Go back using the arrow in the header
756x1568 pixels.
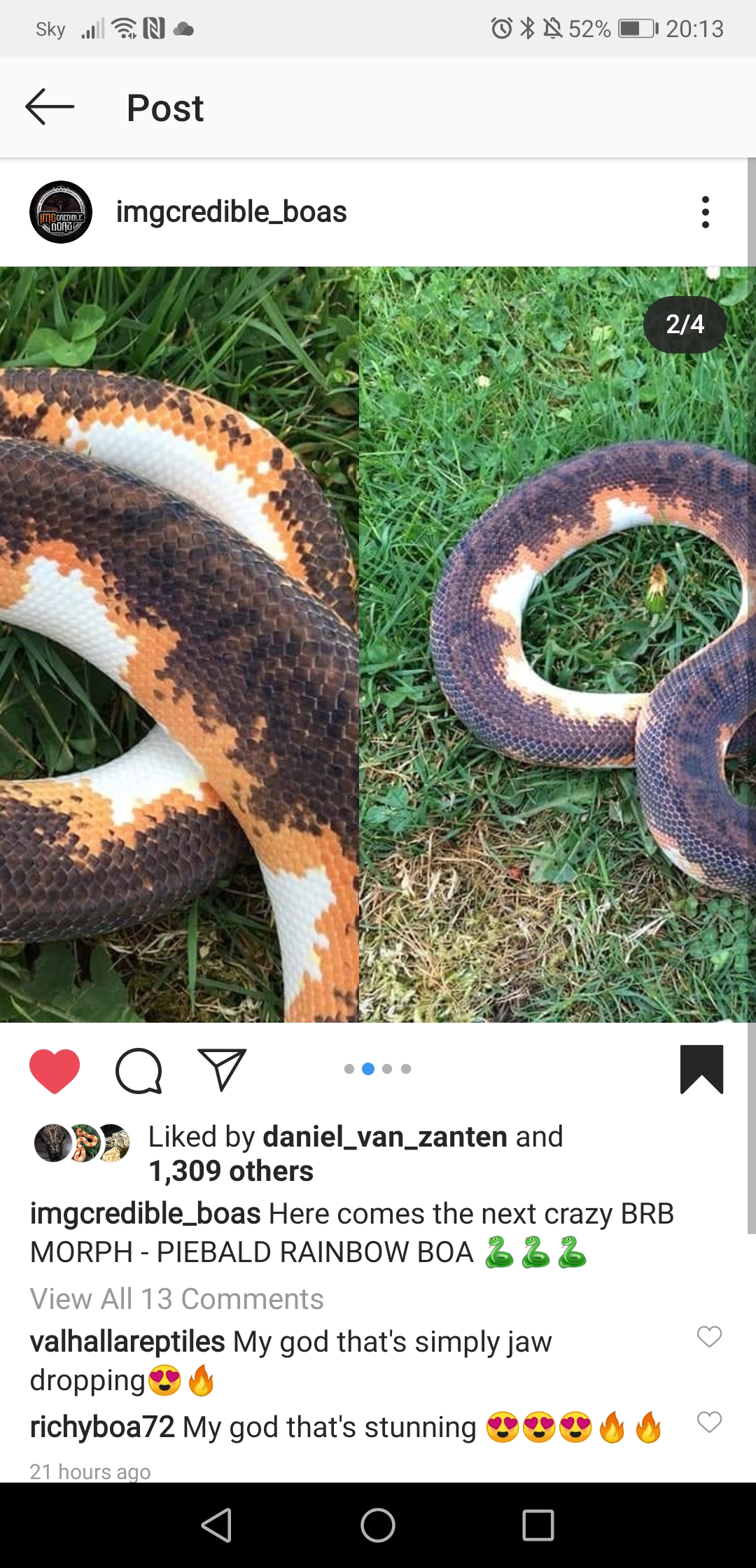coord(49,107)
